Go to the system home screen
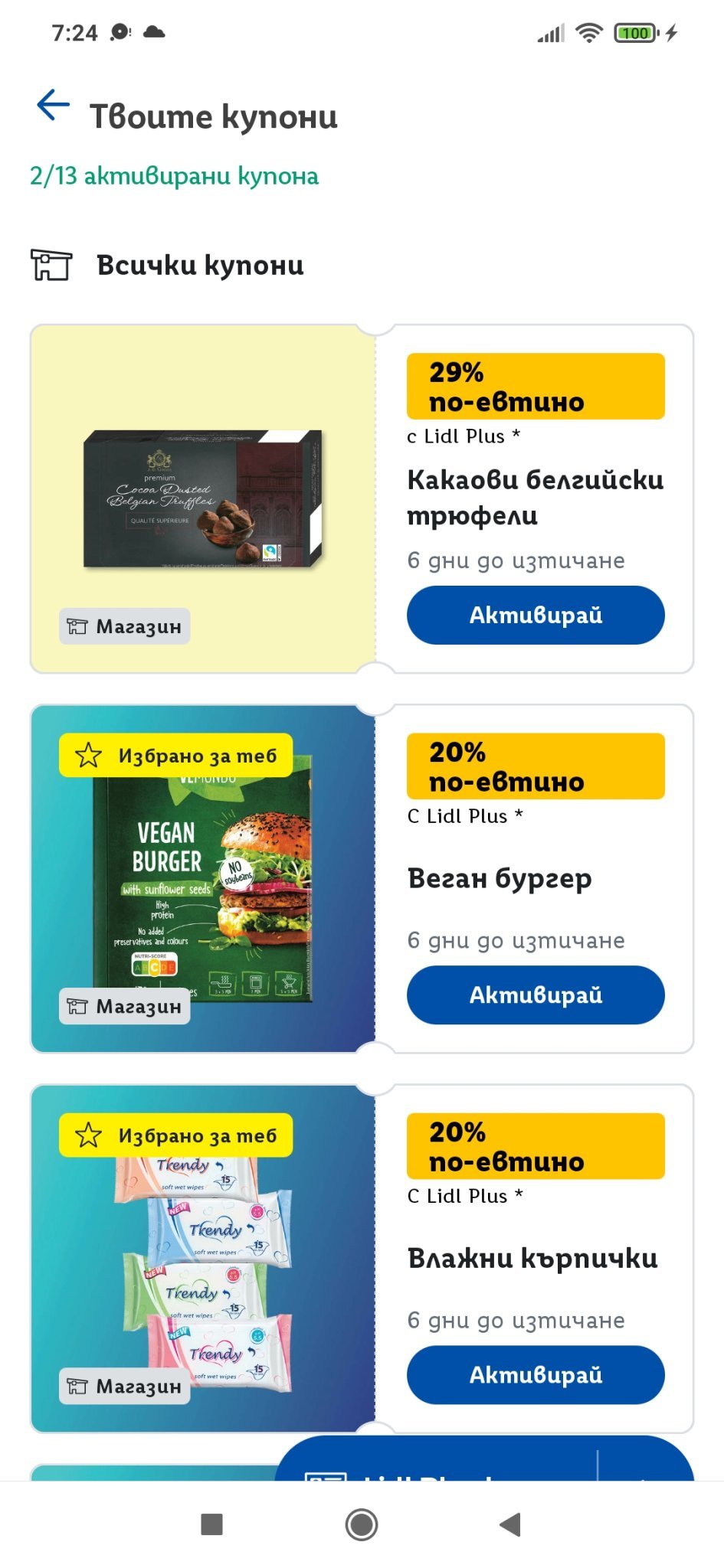Screen dimensions: 724x1568 [362, 1524]
